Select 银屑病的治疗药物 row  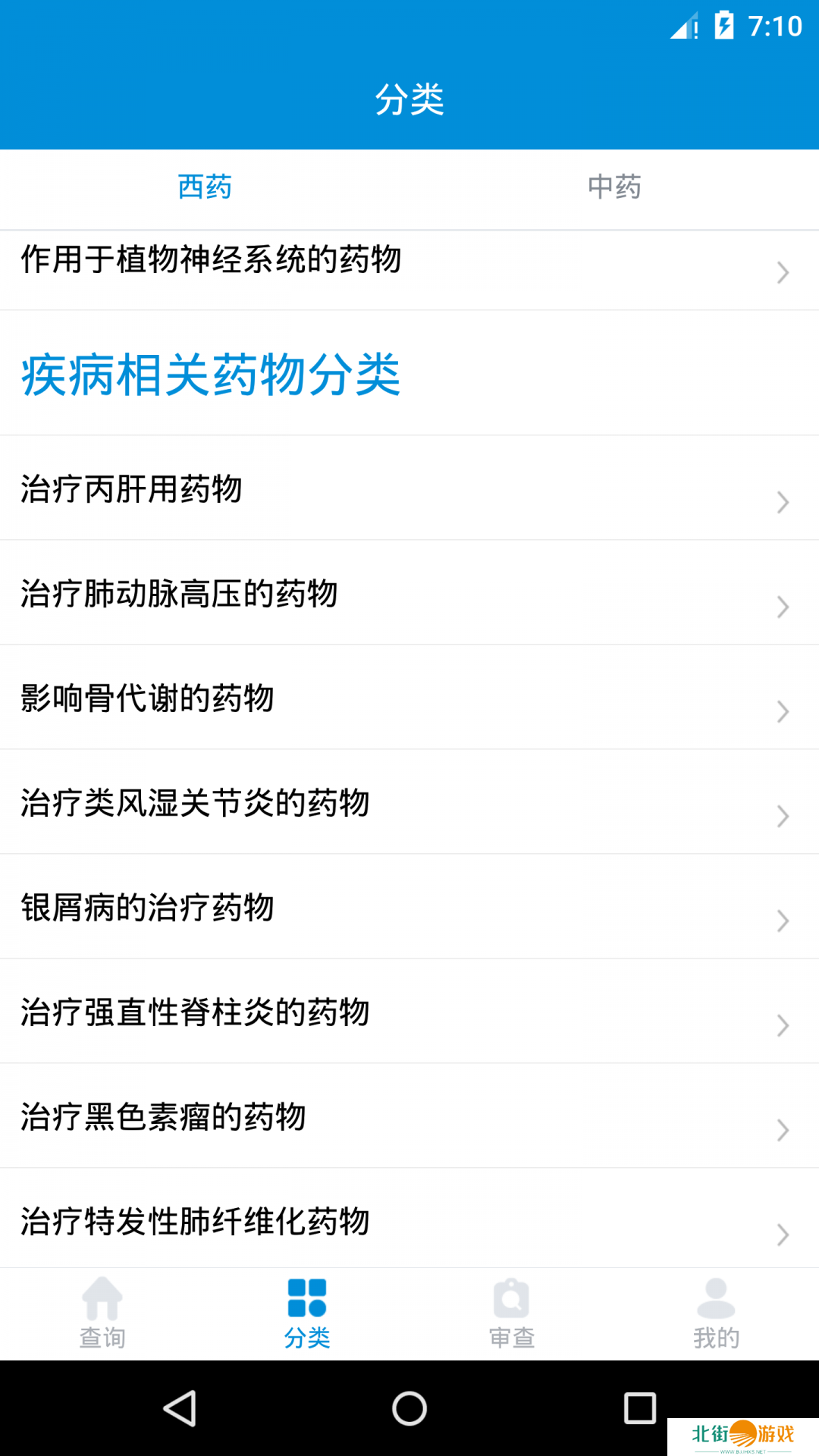tap(409, 907)
